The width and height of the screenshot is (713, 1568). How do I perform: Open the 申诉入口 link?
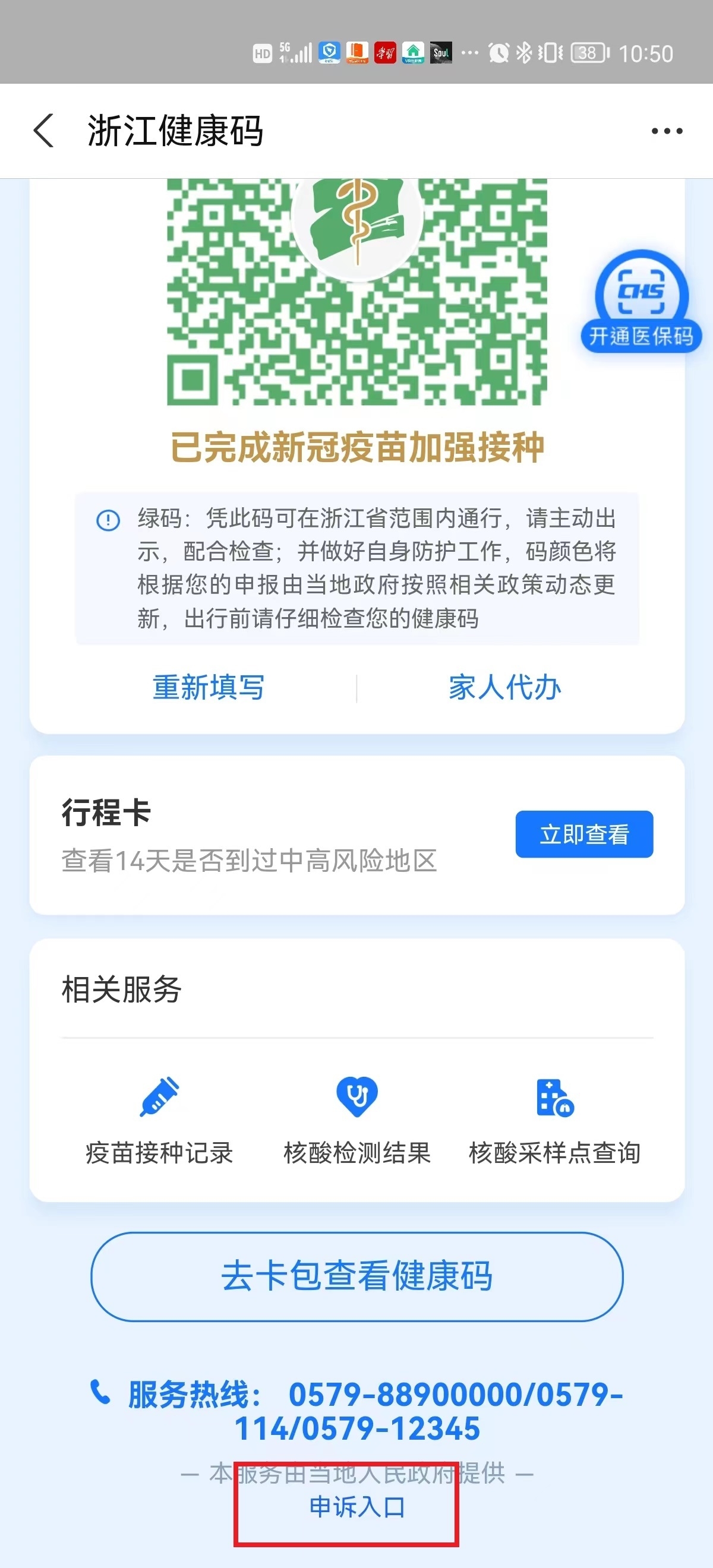pos(357,1507)
